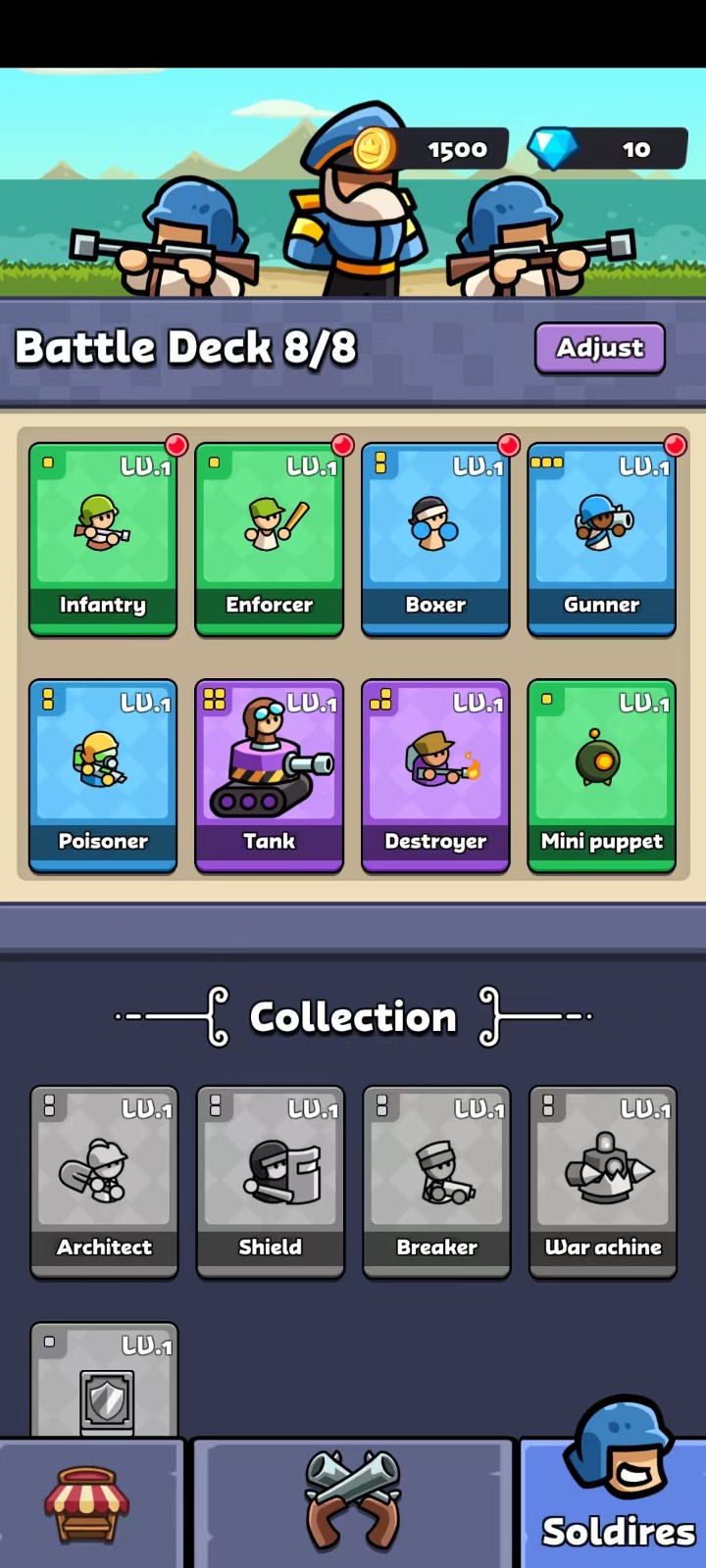The height and width of the screenshot is (1568, 706).
Task: Open the Battle Deck header
Action: pos(184,347)
